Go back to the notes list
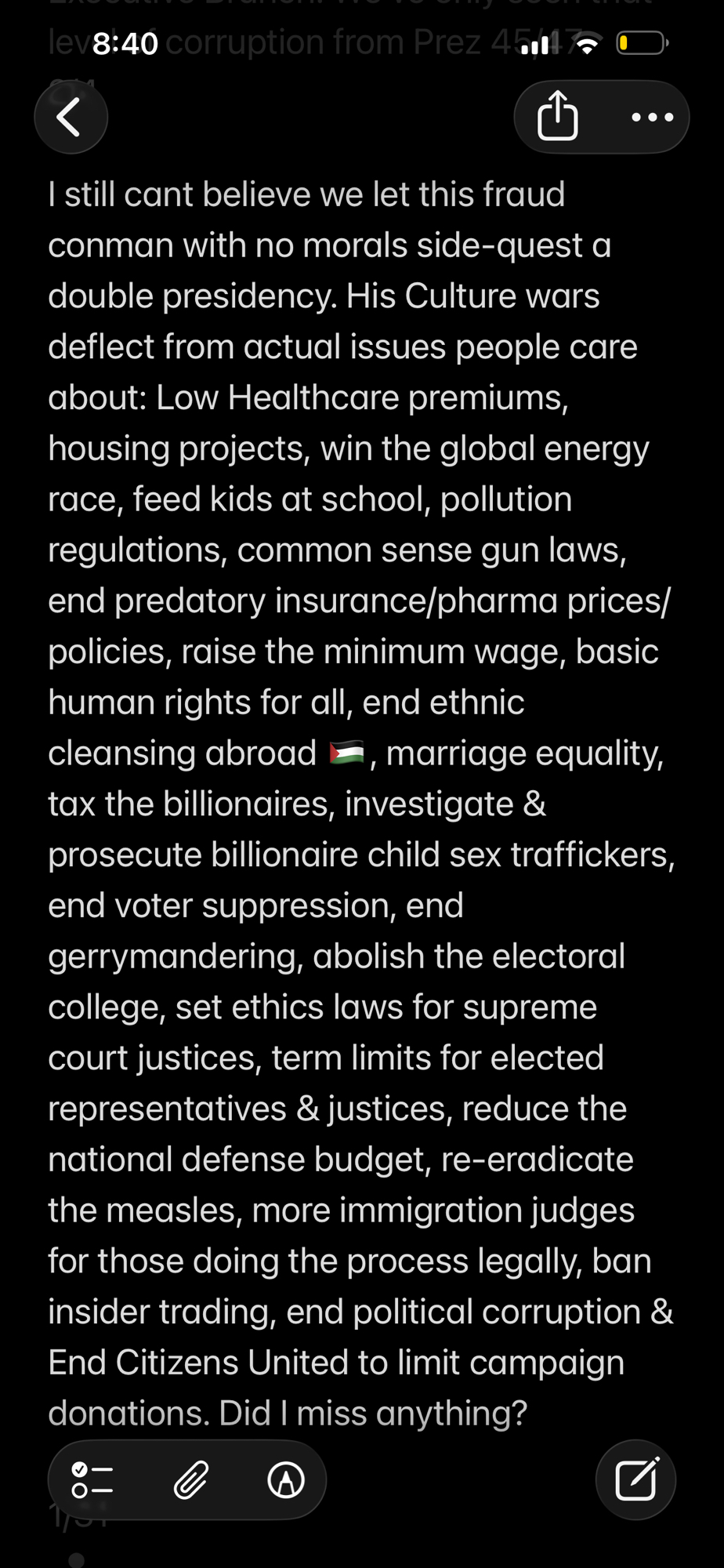724x1568 pixels. pos(71,118)
